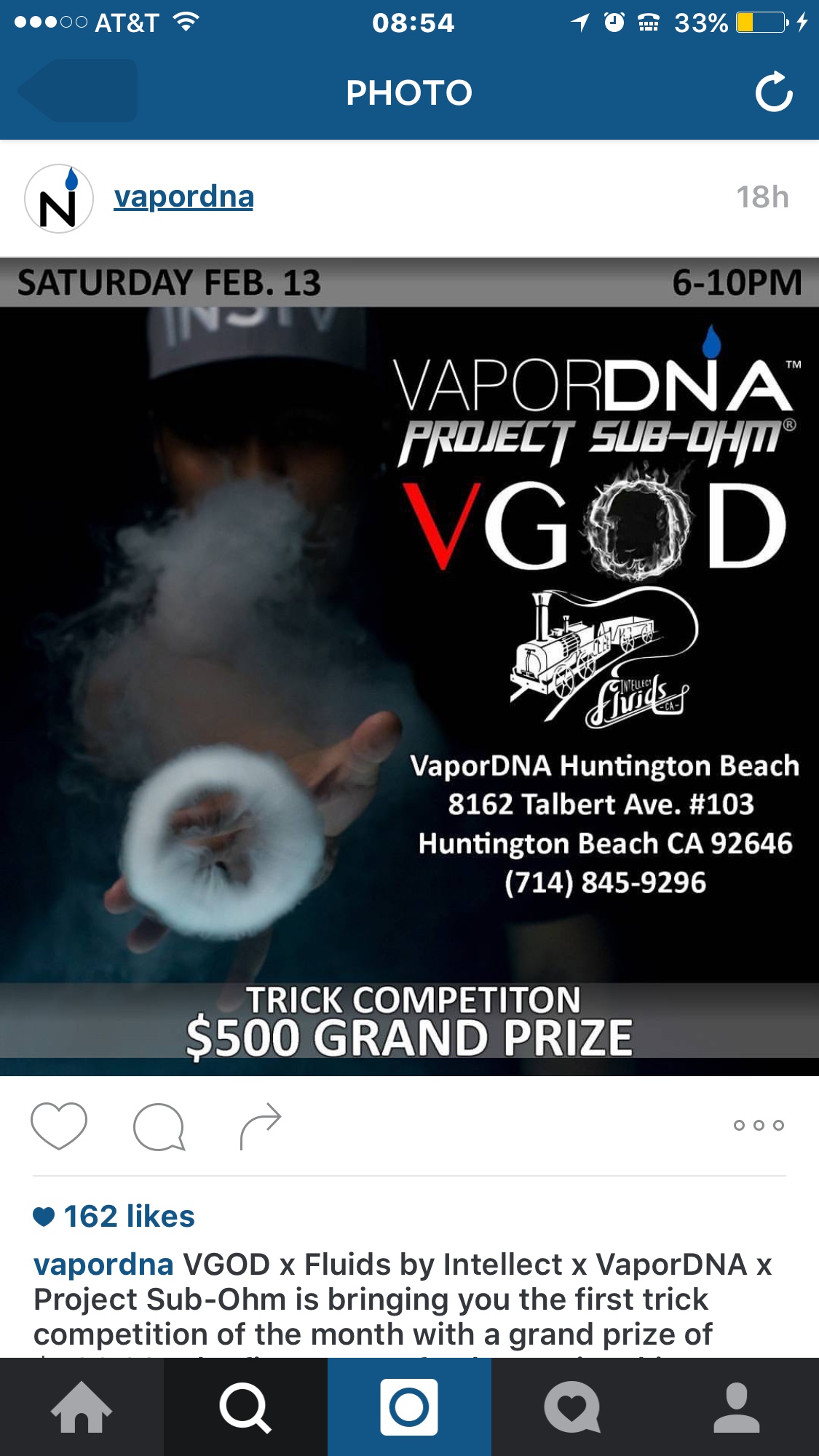Switch to the Home tab
Viewport: 819px width, 1456px height.
pos(82,1407)
